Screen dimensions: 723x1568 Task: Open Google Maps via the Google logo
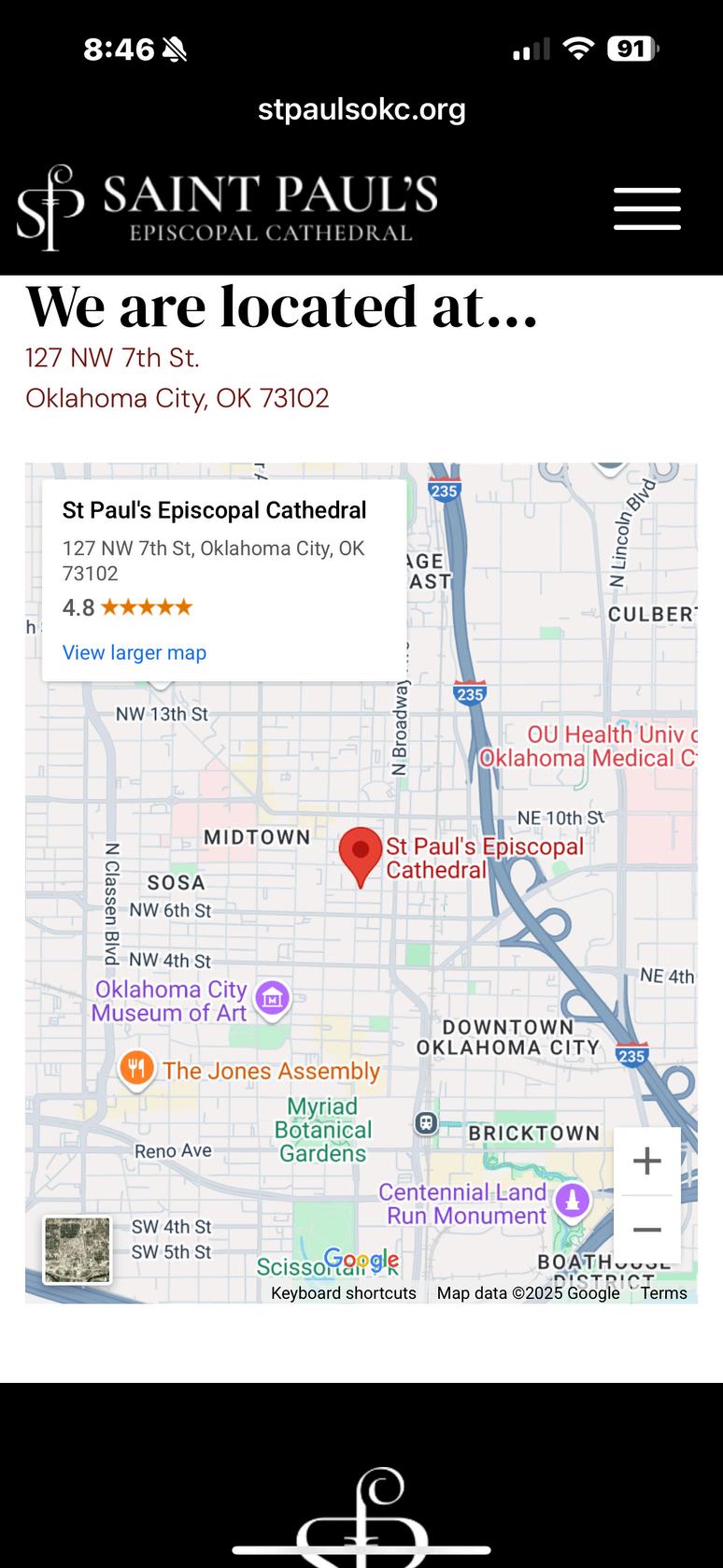pos(361,1261)
